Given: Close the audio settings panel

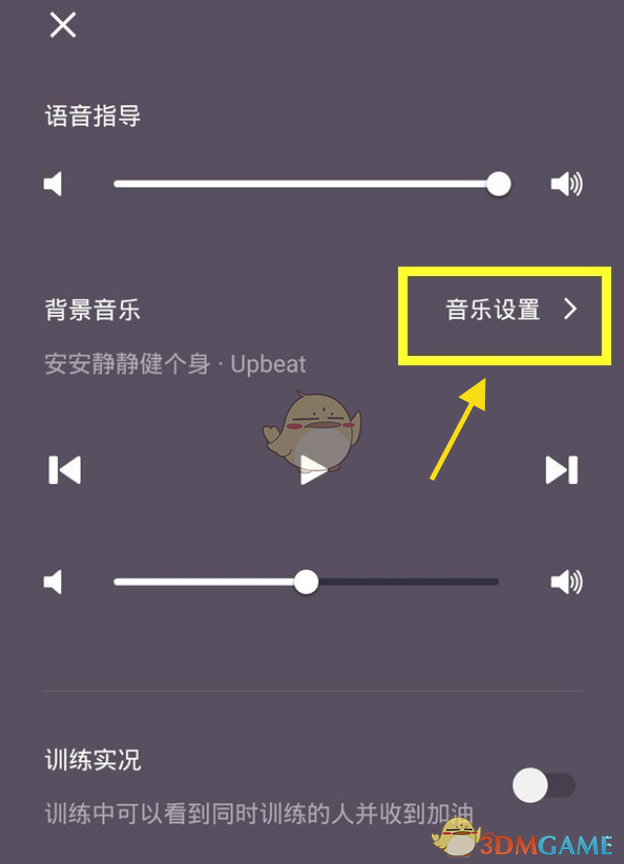Looking at the screenshot, I should pyautogui.click(x=63, y=25).
